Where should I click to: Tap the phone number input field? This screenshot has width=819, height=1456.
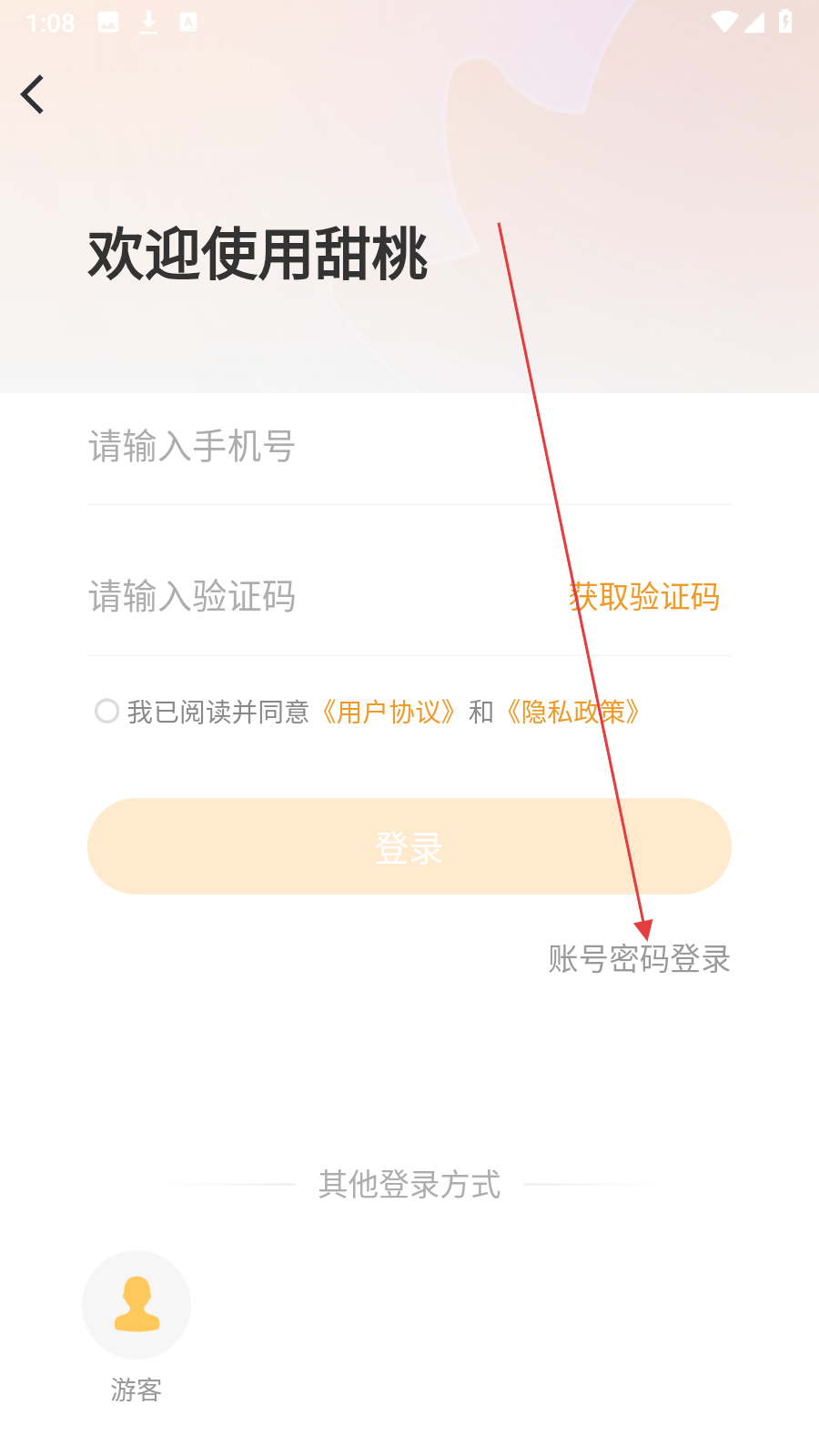coord(364,447)
